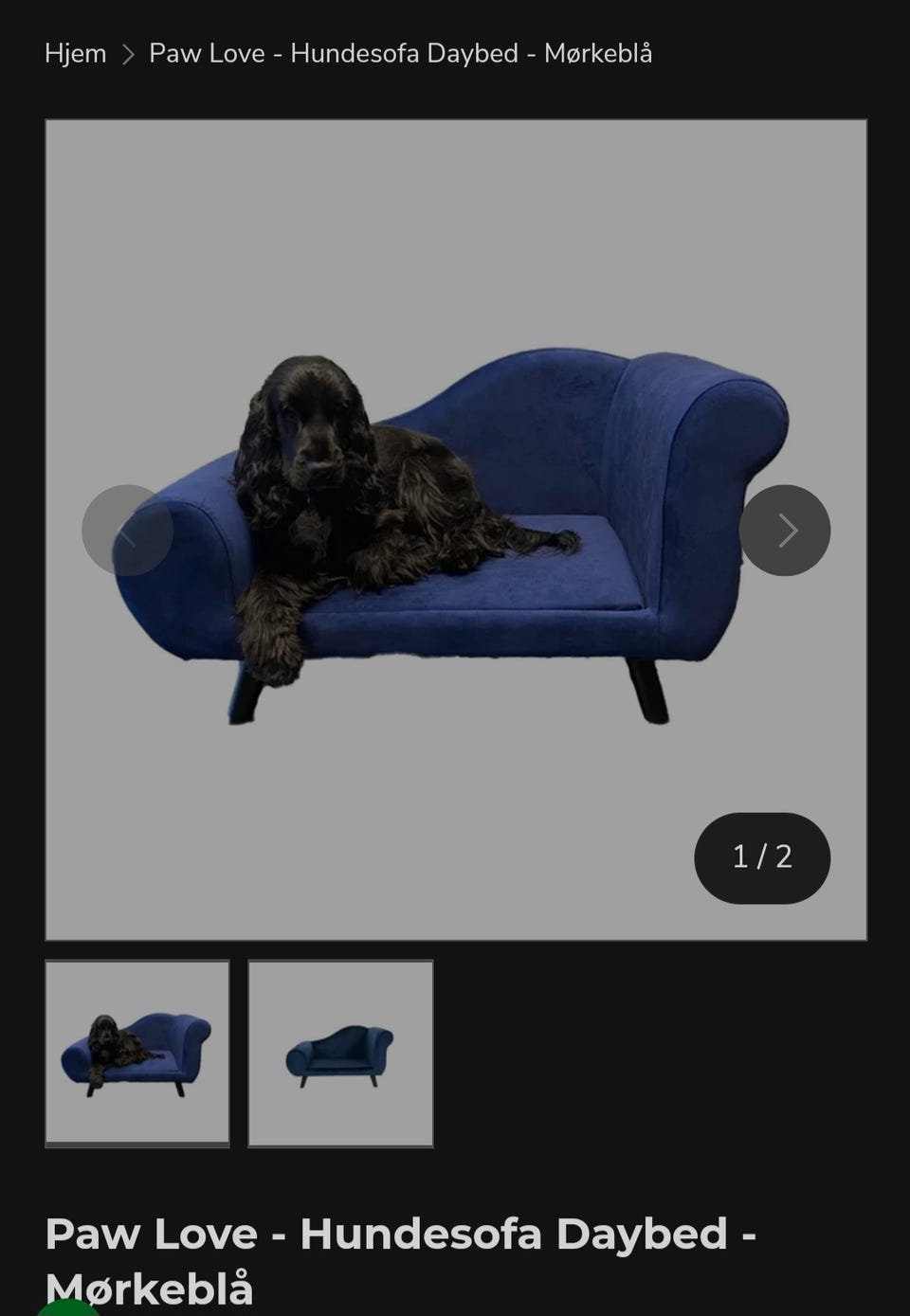This screenshot has width=910, height=1316.
Task: Go to Hjem via the breadcrumb
Action: coord(75,53)
